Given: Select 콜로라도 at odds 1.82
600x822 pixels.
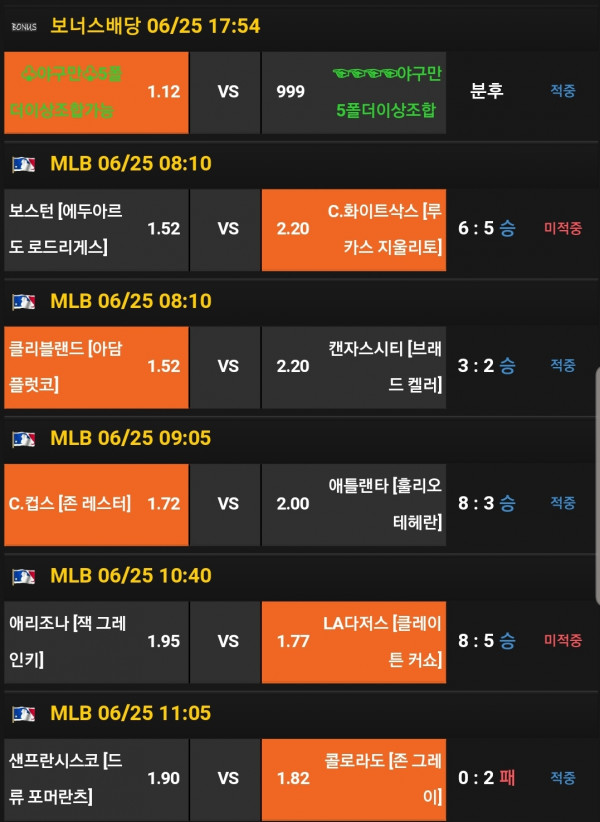Looking at the screenshot, I should (x=354, y=778).
